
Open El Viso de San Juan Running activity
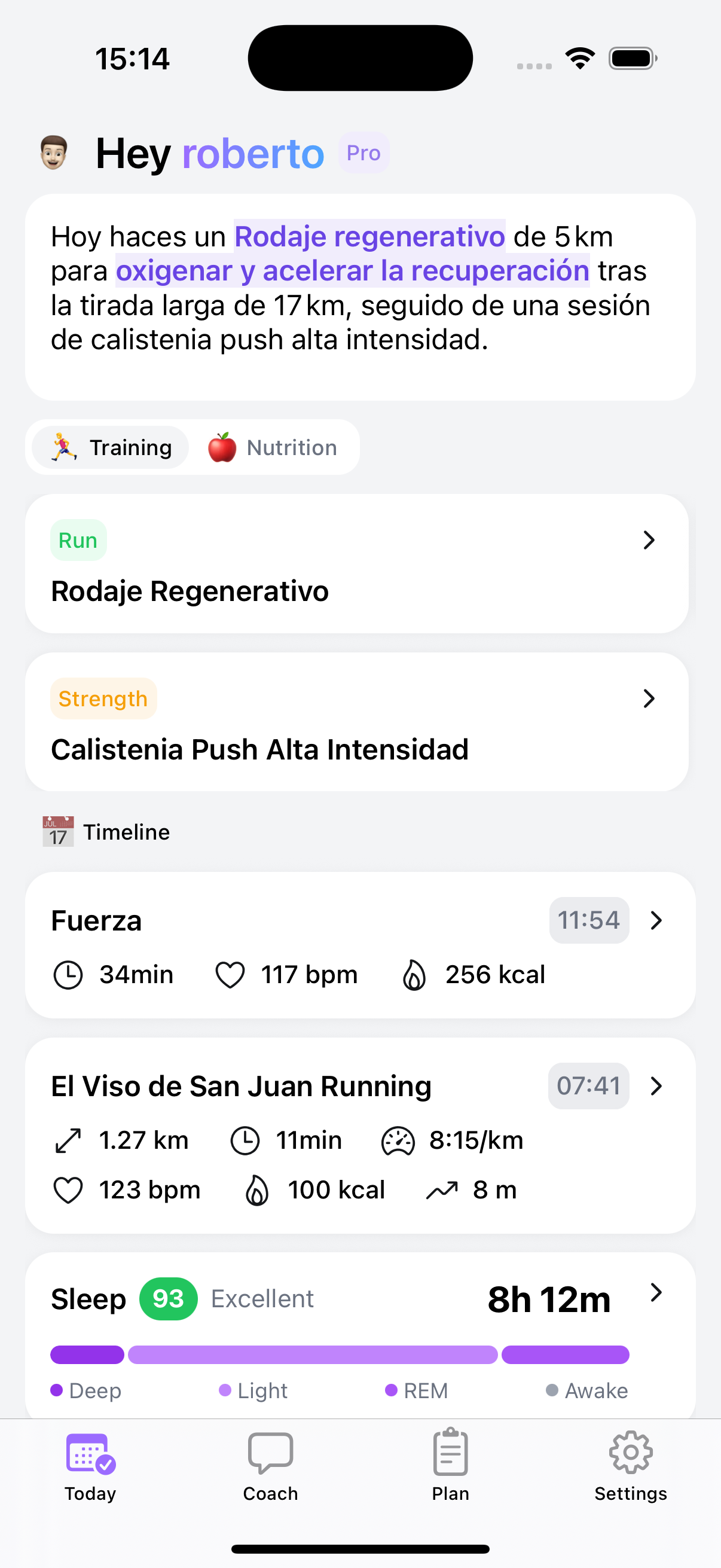(x=359, y=1135)
